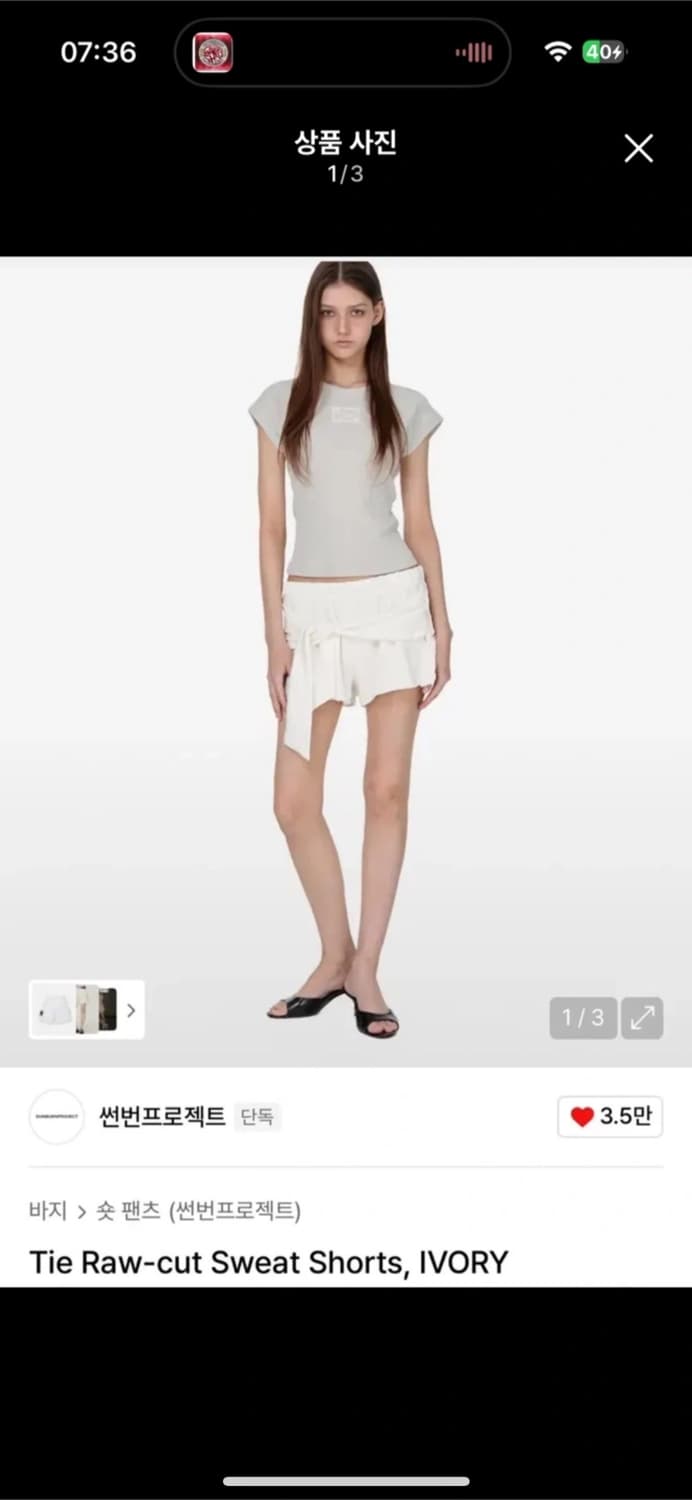Open the 바지 category breadcrumb
Image resolution: width=692 pixels, height=1500 pixels.
tap(47, 1211)
